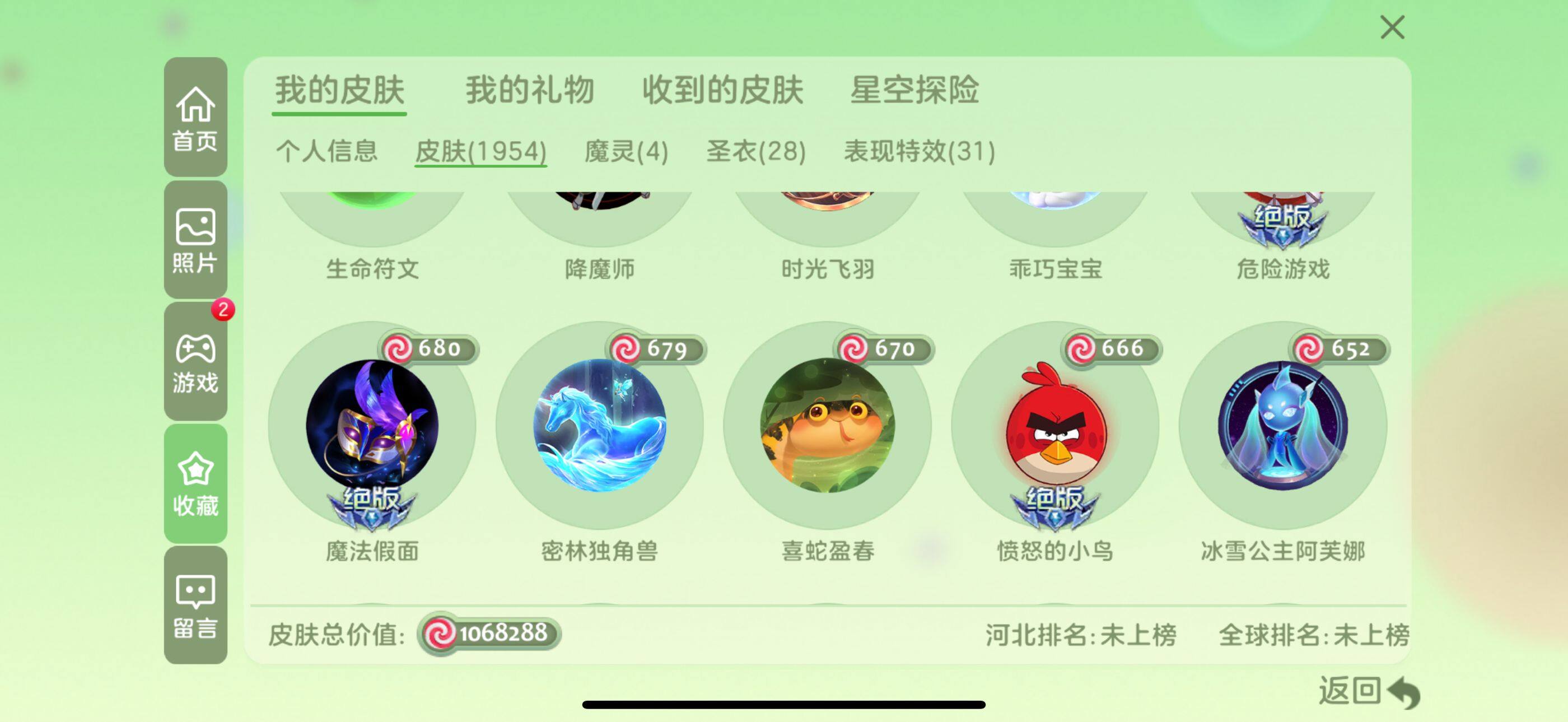The width and height of the screenshot is (1568, 722).
Task: Select the 皮肤(1954) sub-tab
Action: tap(480, 150)
